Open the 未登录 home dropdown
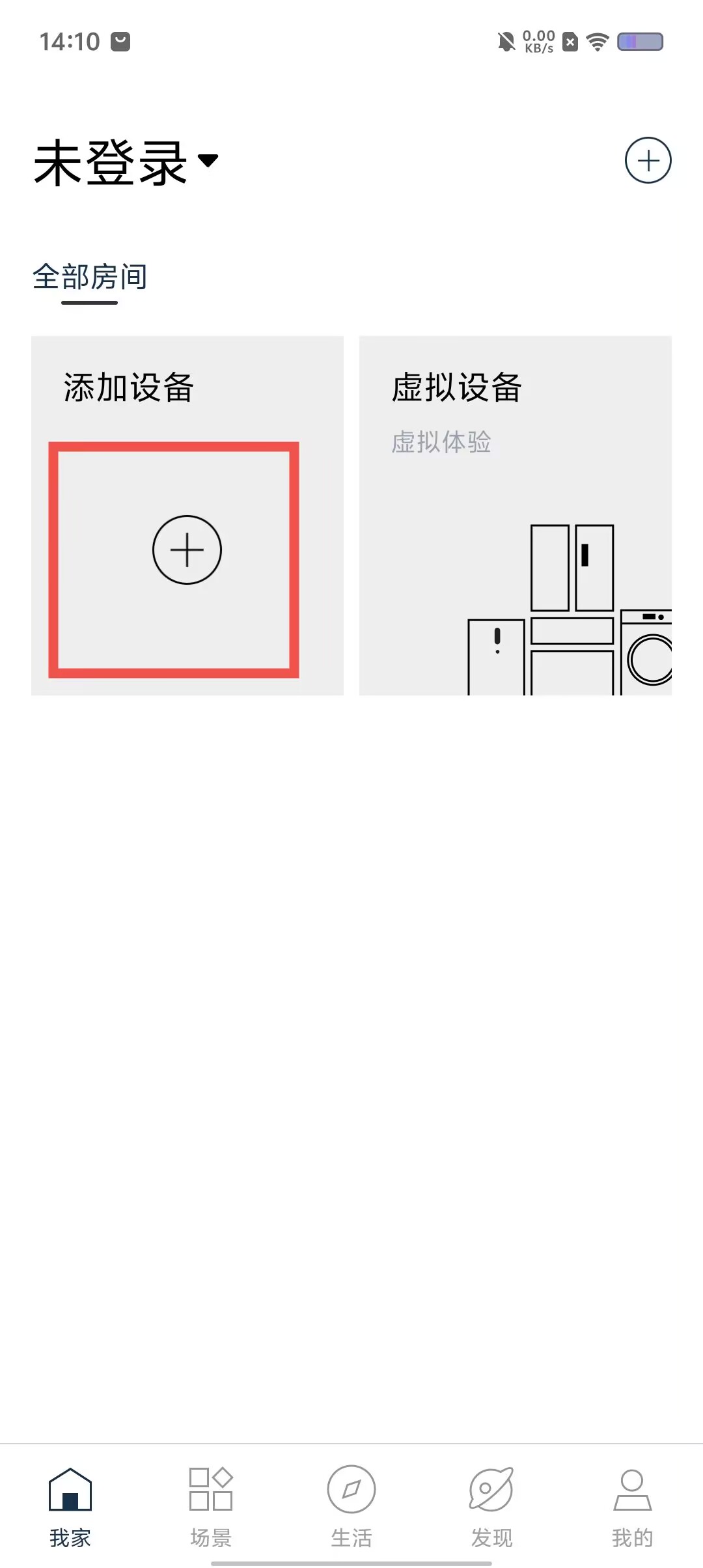 [126, 162]
